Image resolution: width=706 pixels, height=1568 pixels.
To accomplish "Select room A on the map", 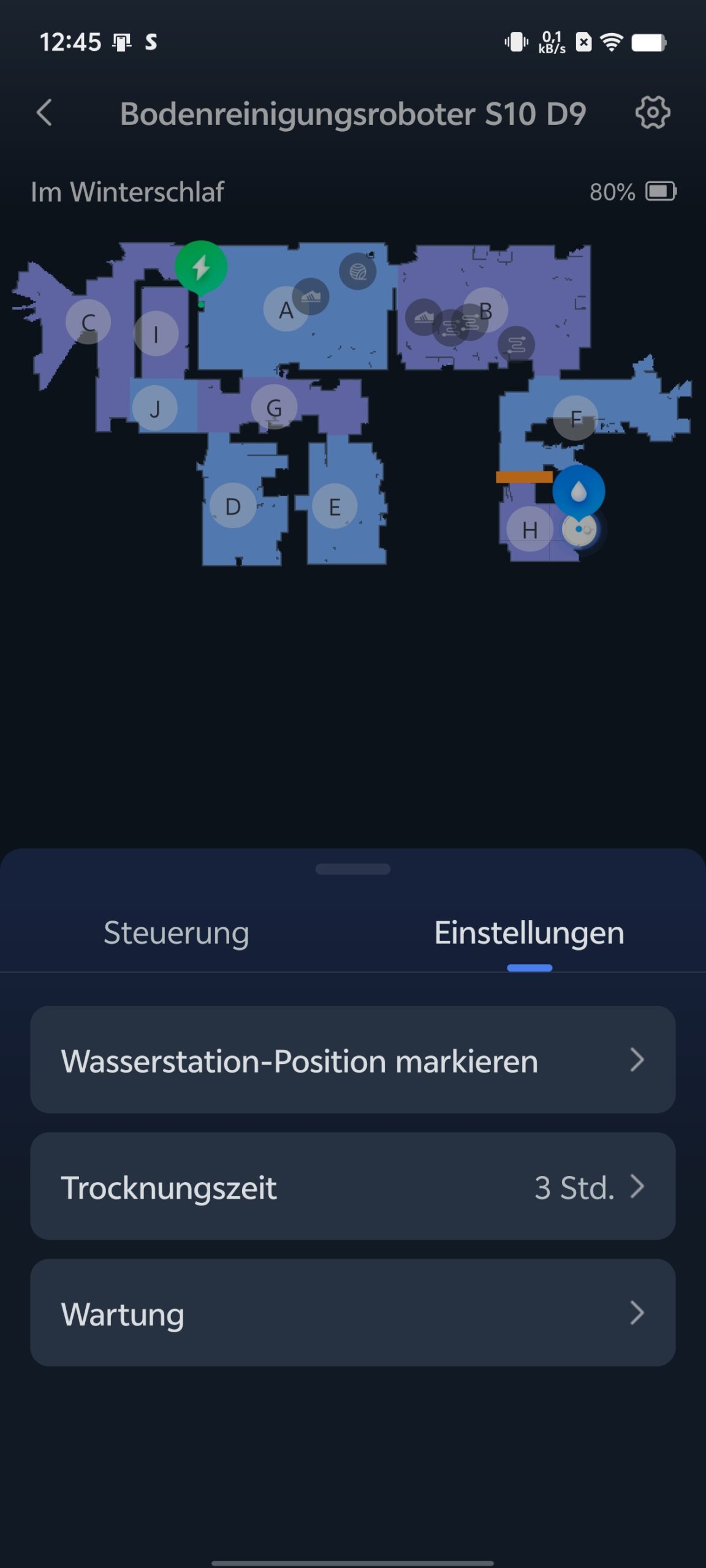I will [x=286, y=309].
